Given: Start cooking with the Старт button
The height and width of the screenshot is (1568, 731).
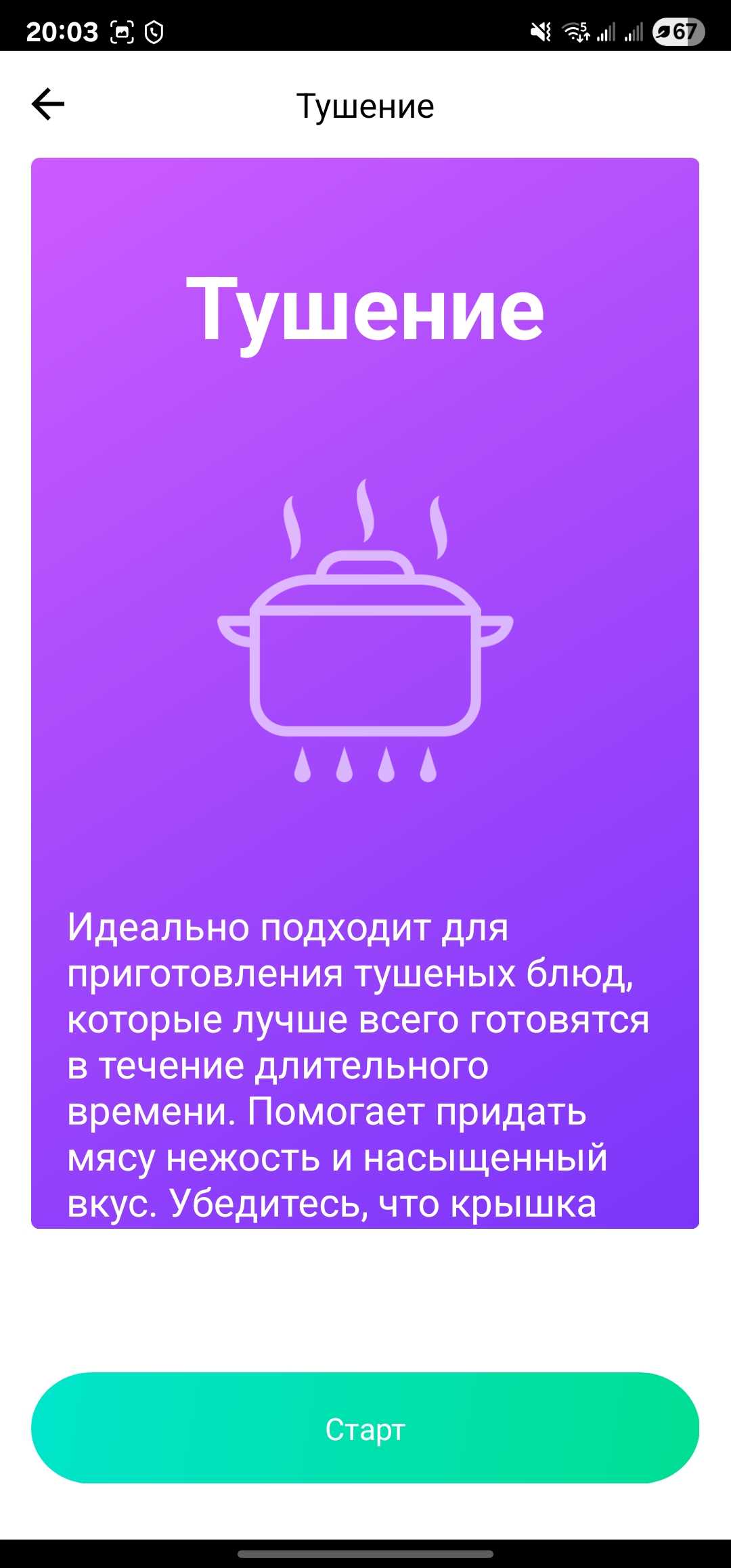Looking at the screenshot, I should [365, 1429].
